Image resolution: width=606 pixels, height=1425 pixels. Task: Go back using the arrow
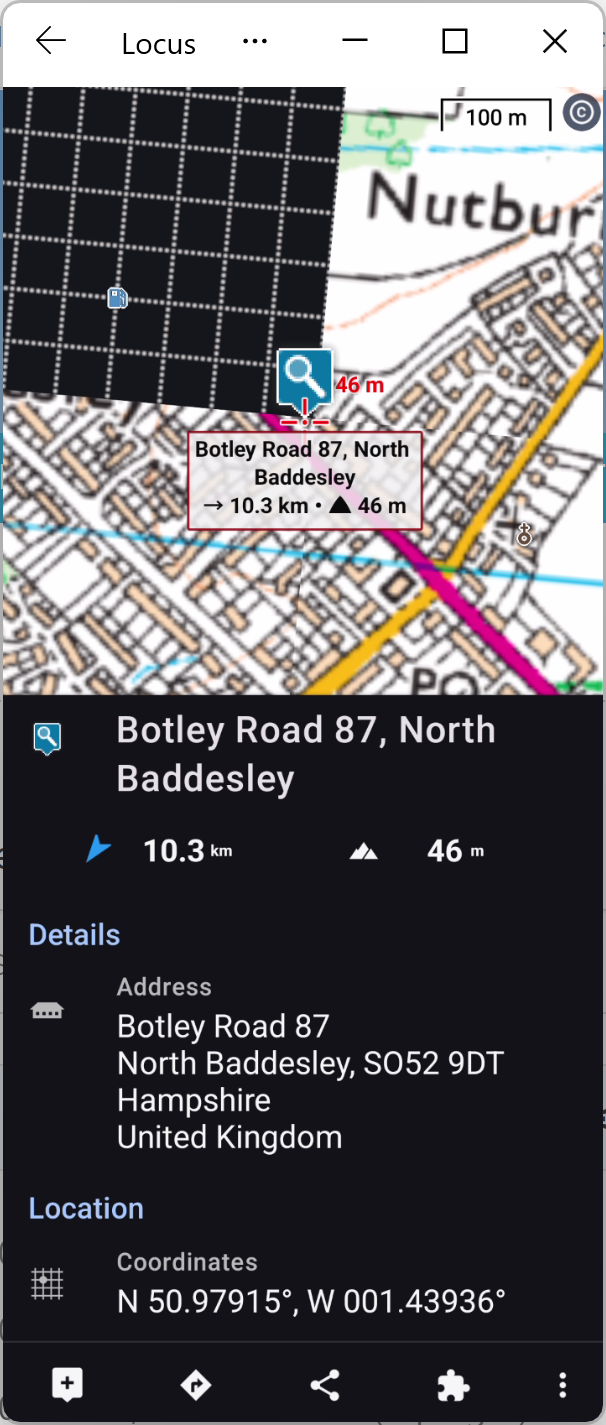pos(50,41)
